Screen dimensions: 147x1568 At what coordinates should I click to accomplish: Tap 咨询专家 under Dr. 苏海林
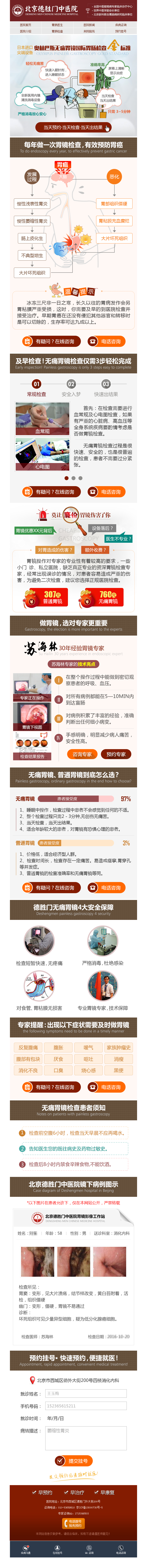(82, 754)
